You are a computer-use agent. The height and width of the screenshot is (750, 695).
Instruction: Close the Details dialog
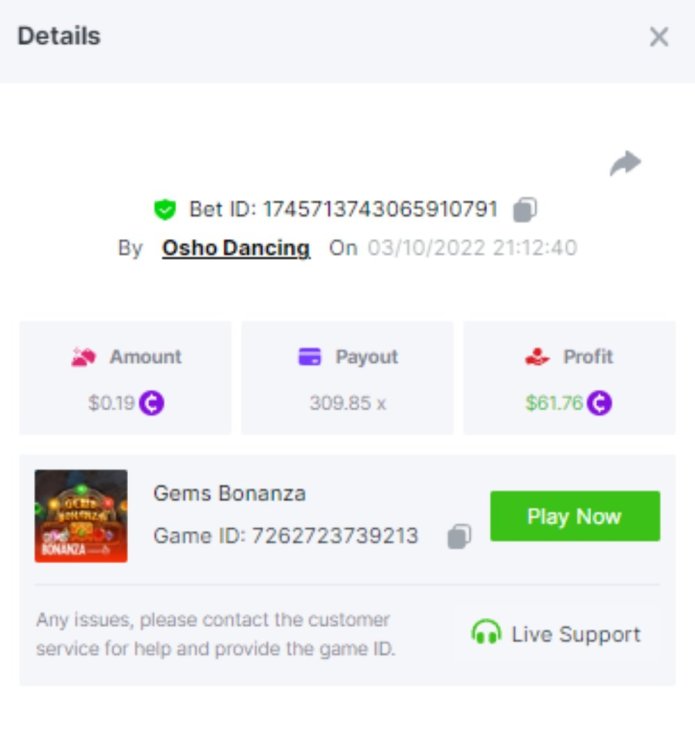point(659,38)
